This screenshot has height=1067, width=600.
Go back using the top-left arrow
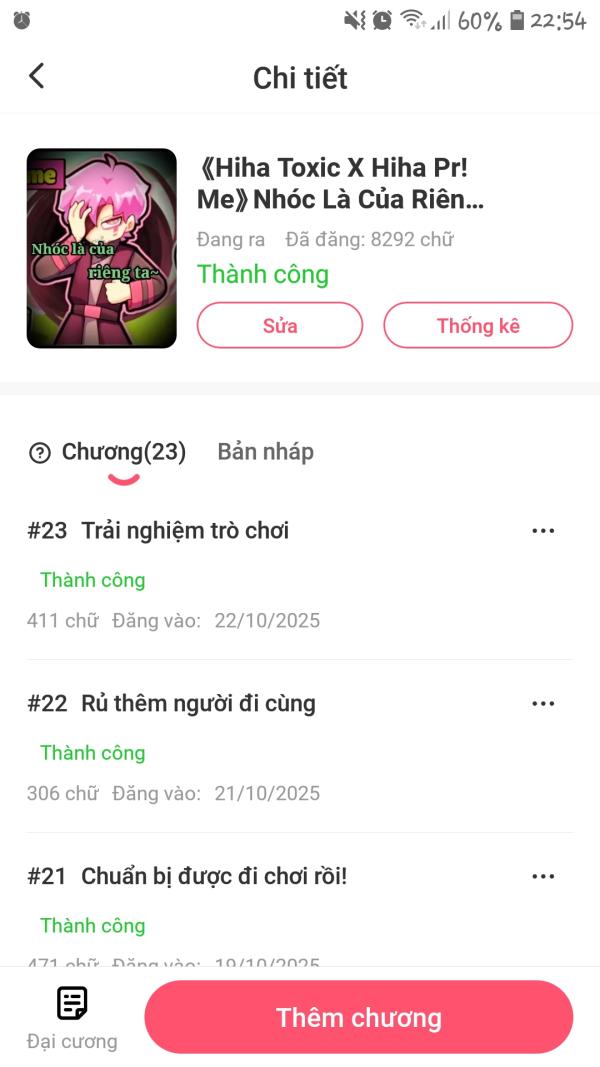point(37,76)
